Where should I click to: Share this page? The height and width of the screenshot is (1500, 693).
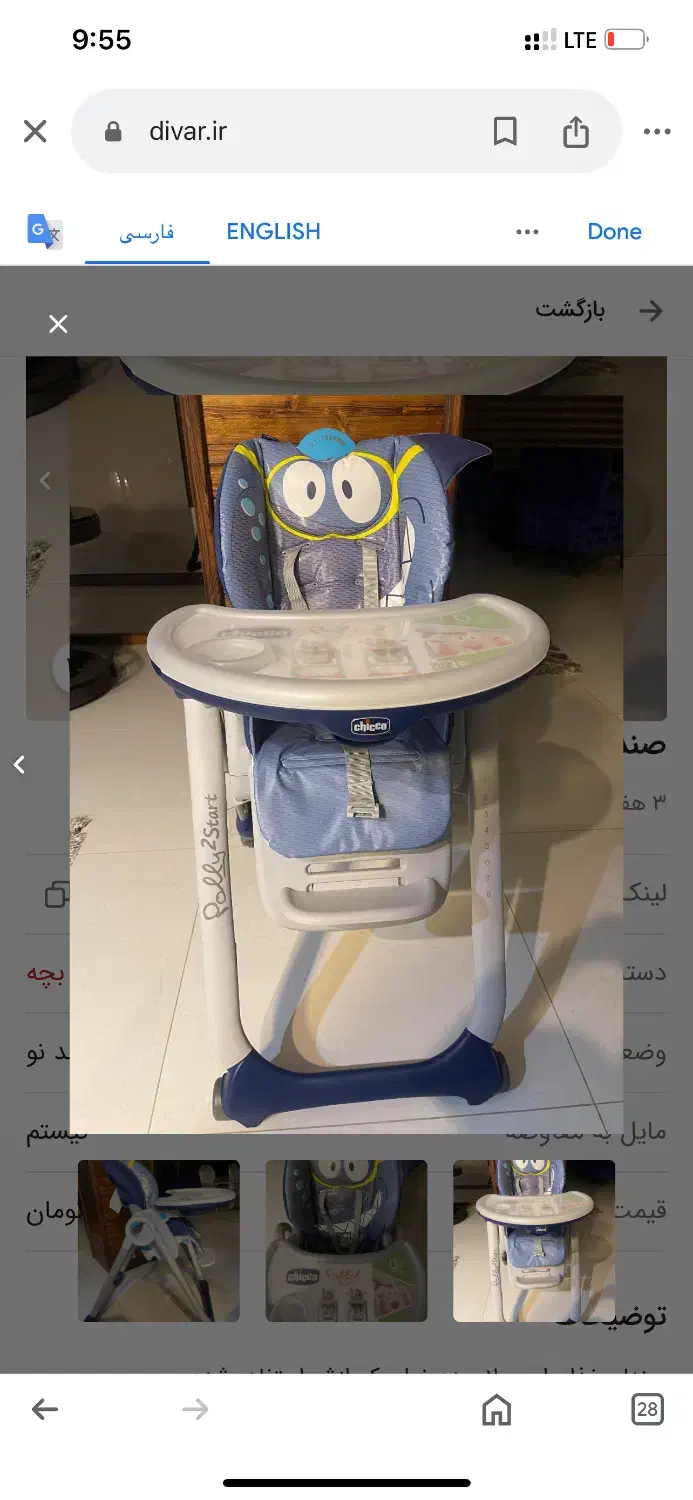point(576,131)
